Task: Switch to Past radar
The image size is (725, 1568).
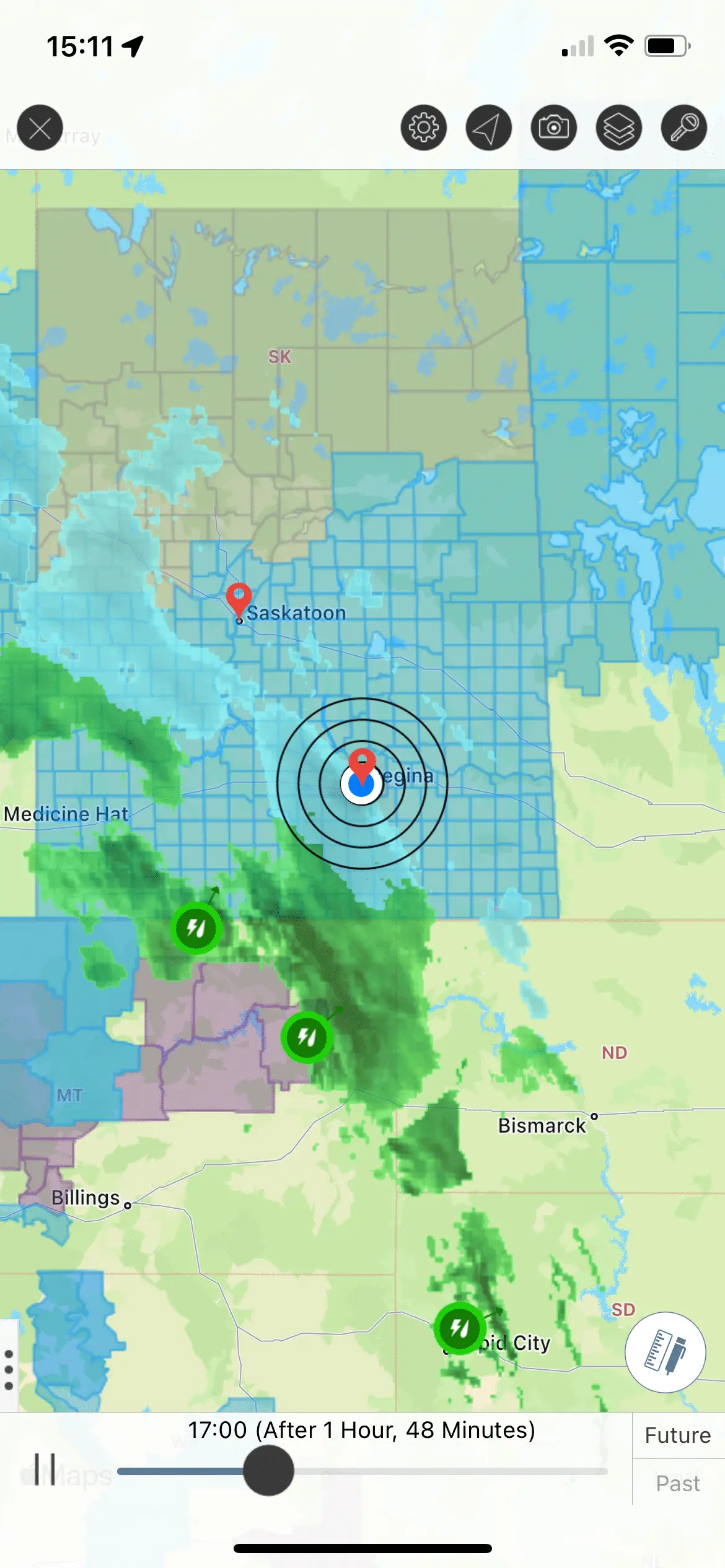Action: (x=678, y=1484)
